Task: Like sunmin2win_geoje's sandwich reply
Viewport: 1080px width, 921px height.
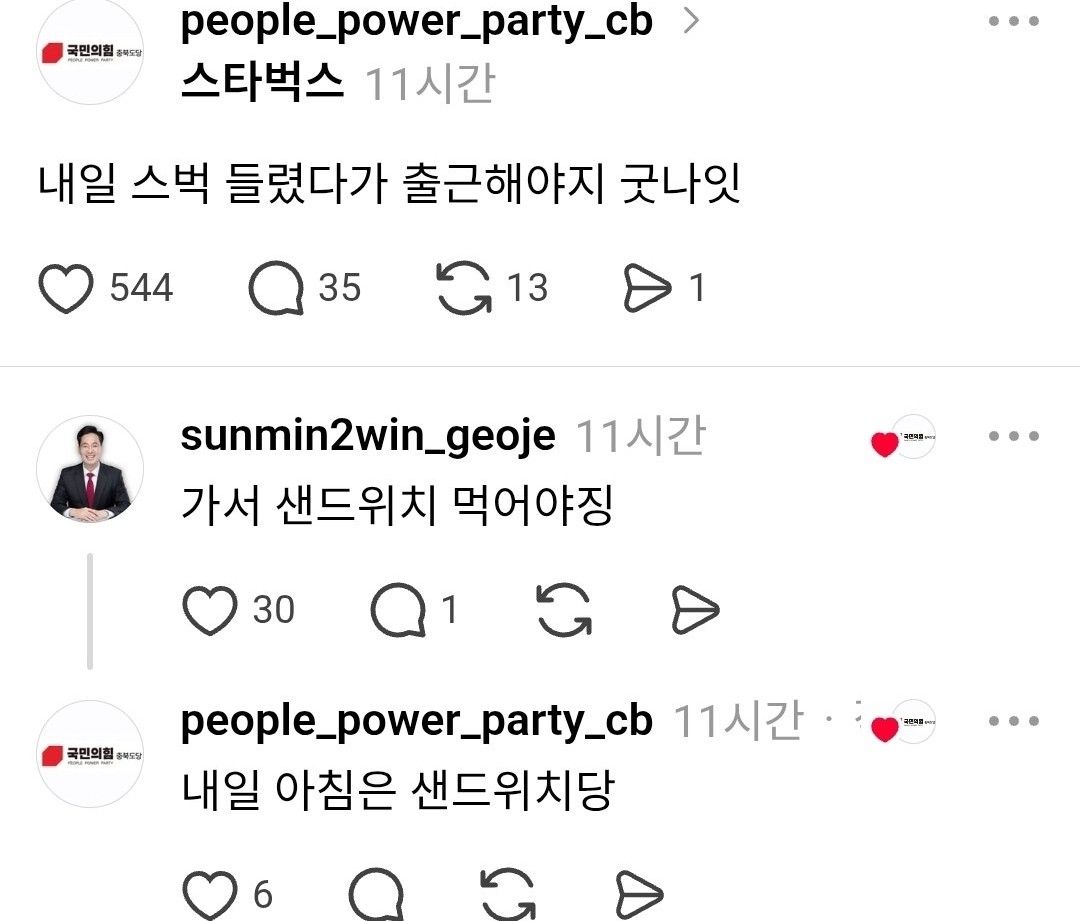Action: pos(209,610)
